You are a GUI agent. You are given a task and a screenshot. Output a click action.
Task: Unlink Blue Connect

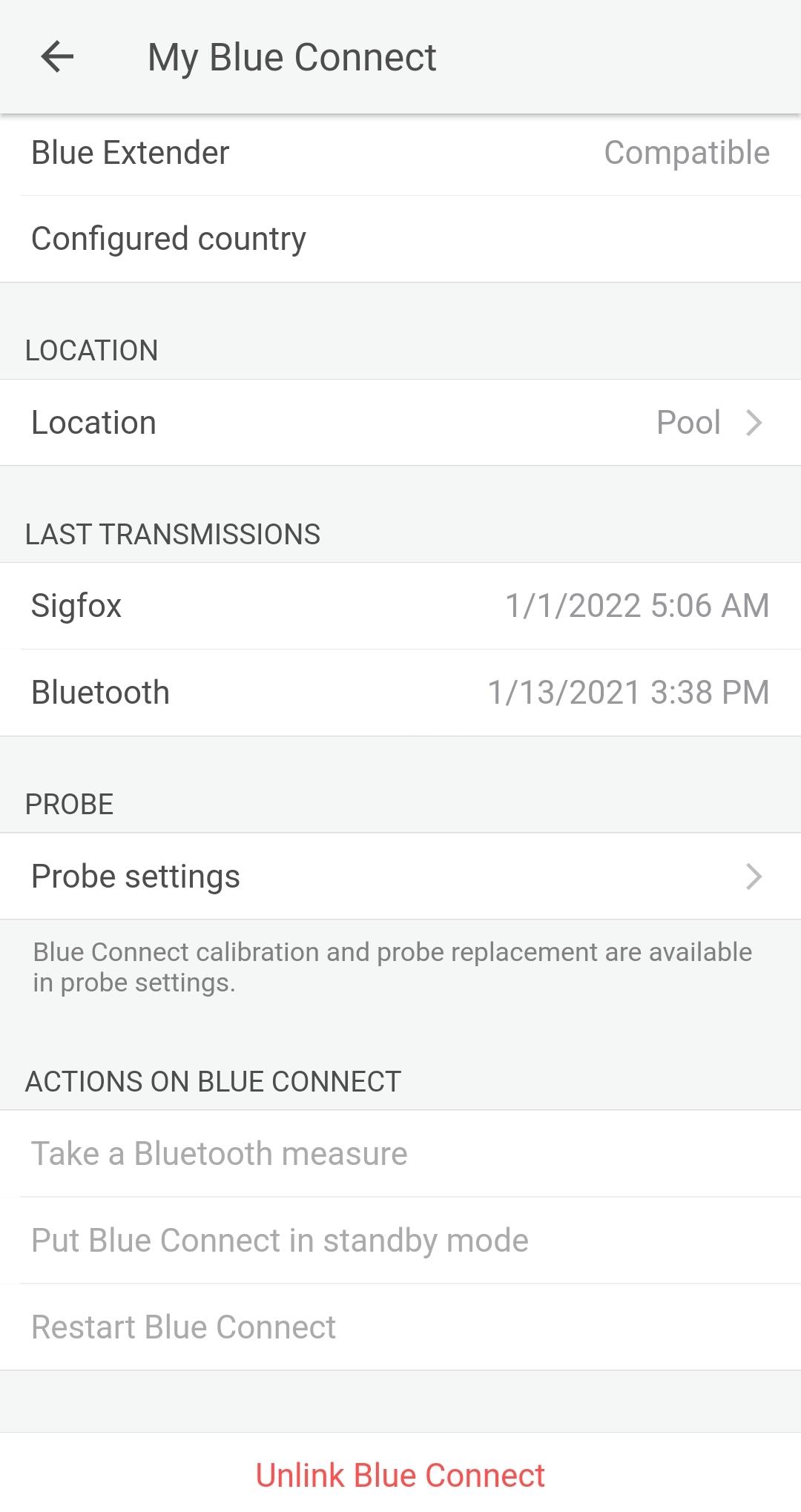[400, 1476]
